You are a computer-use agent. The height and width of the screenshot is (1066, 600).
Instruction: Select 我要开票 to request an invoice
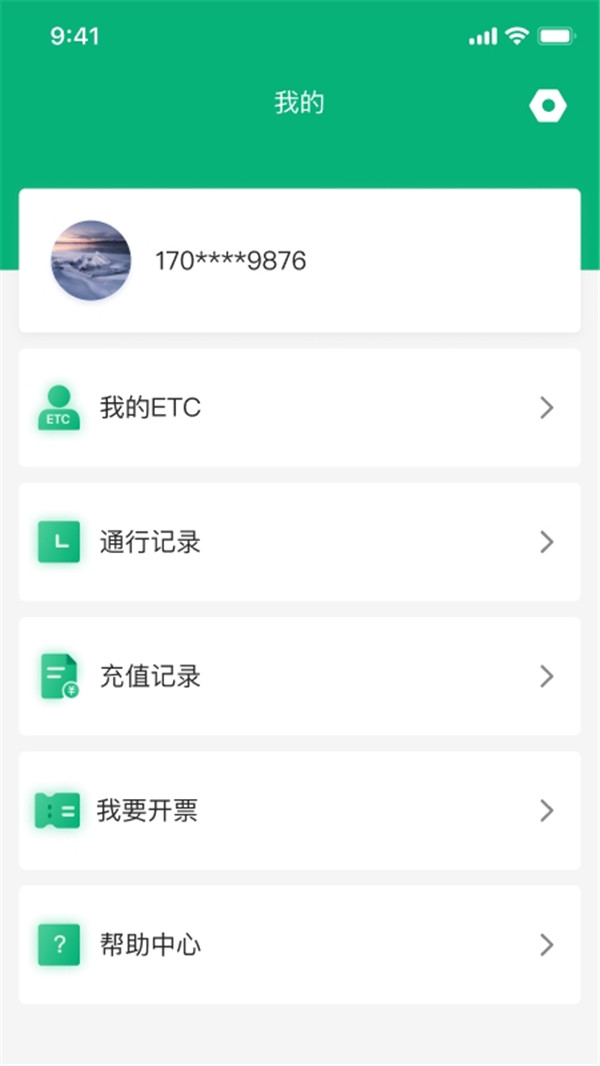pyautogui.click(x=299, y=810)
